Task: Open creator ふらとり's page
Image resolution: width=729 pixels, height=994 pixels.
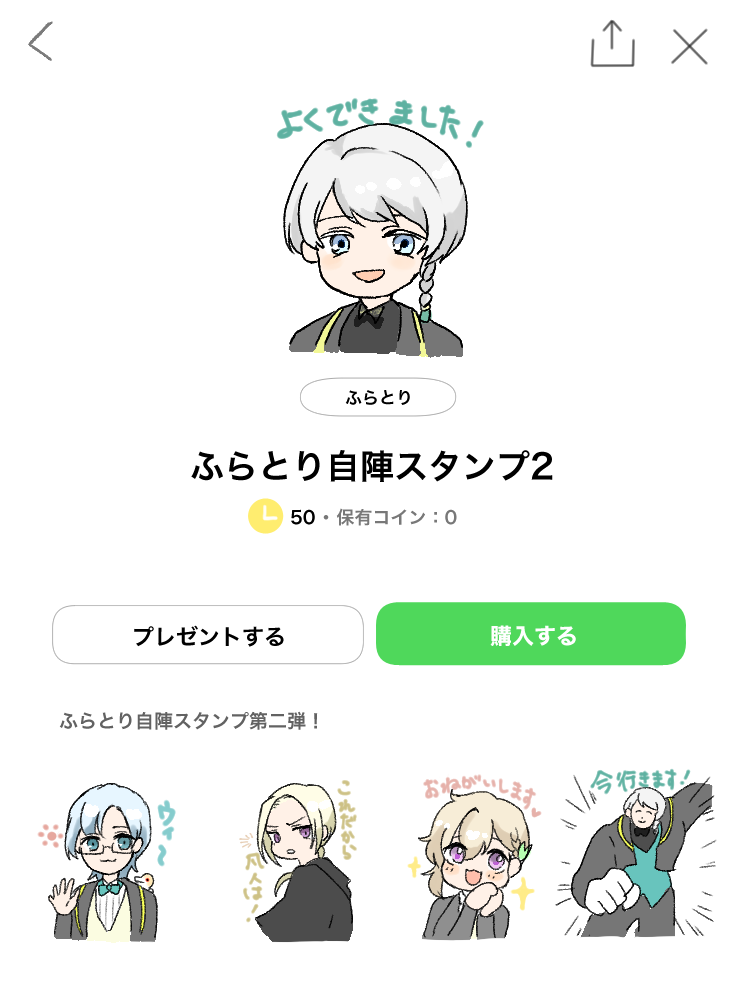Action: coord(378,397)
